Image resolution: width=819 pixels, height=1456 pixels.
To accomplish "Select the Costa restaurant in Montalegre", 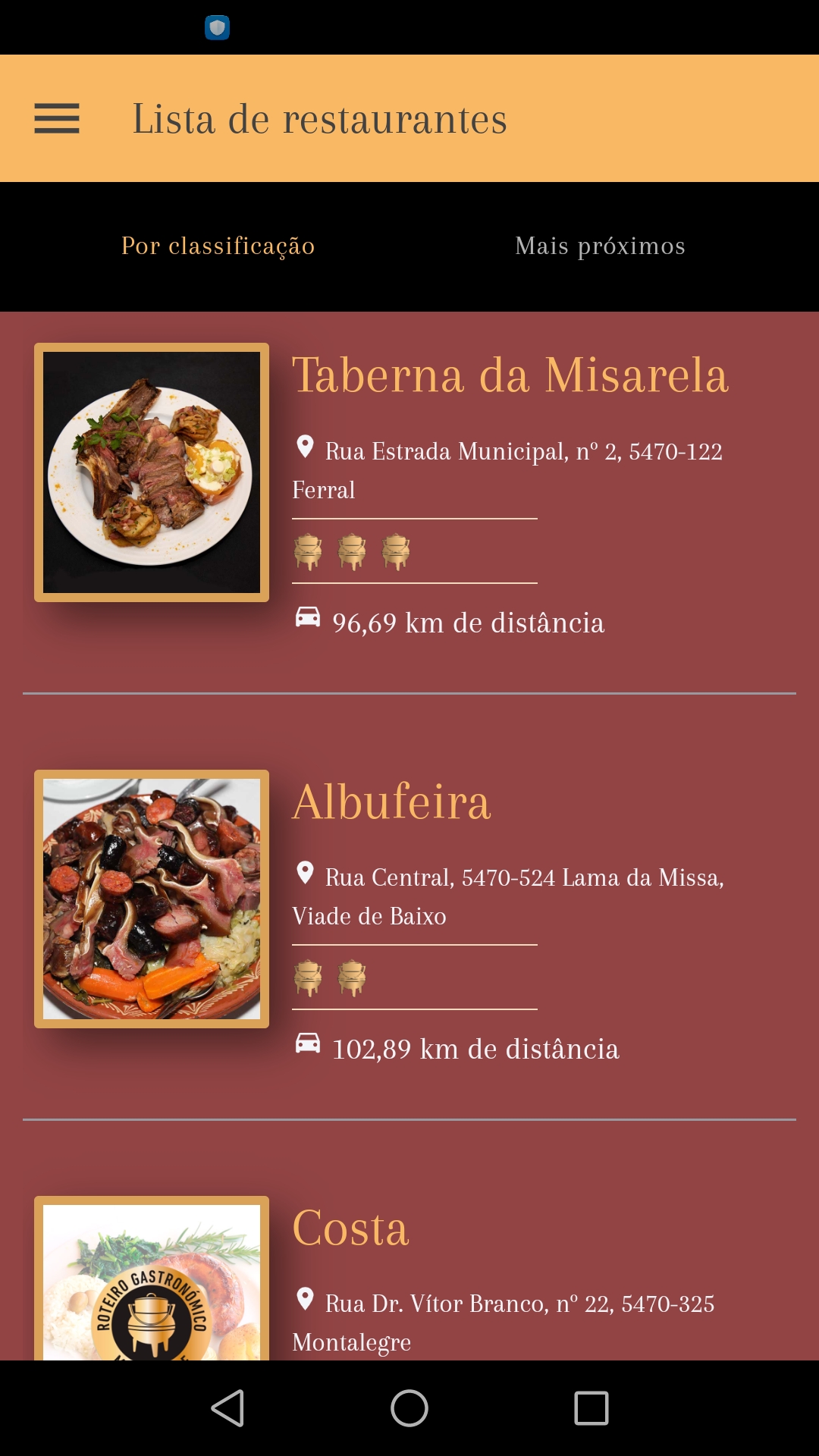I will (x=350, y=1228).
